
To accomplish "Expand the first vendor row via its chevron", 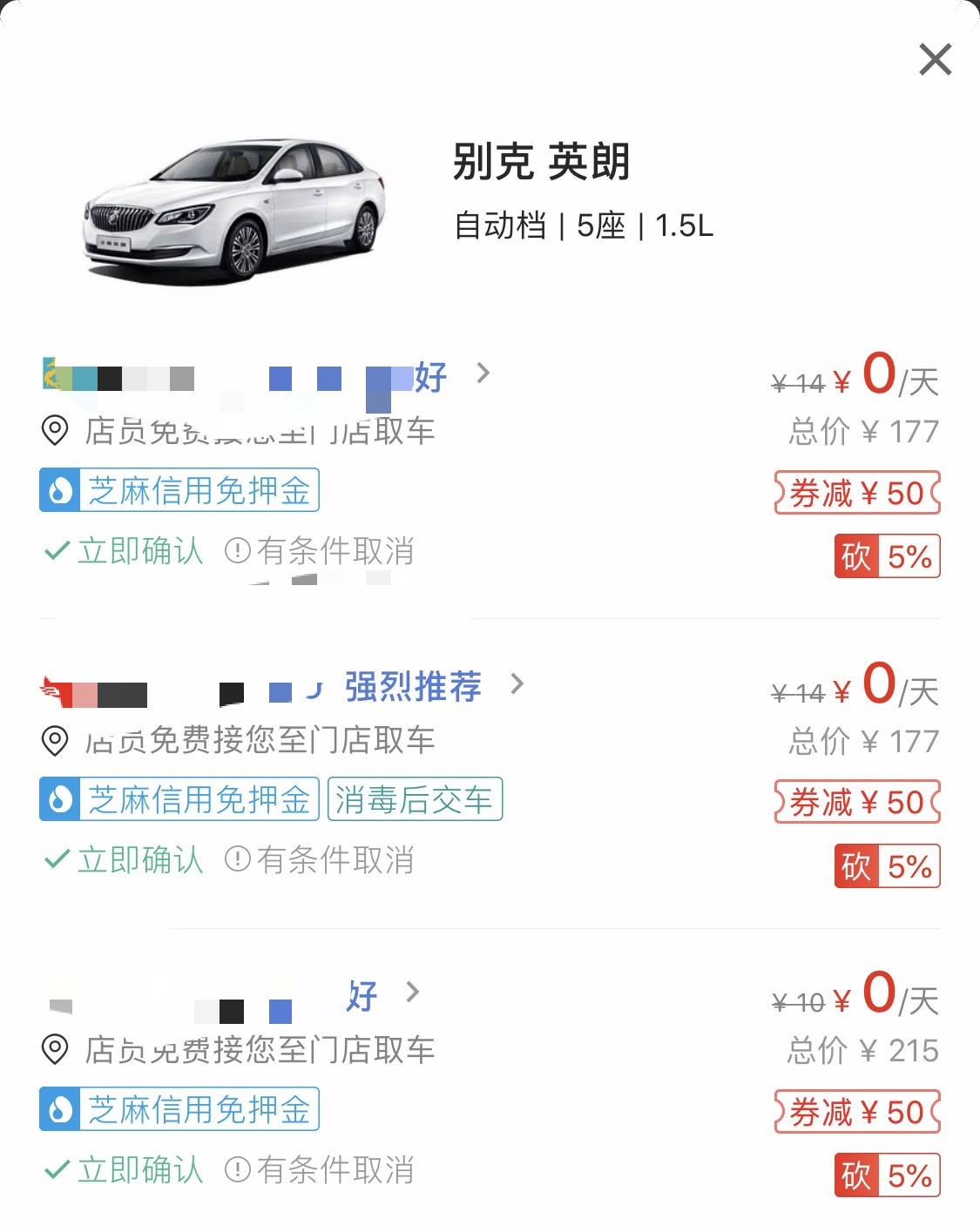I will point(484,374).
